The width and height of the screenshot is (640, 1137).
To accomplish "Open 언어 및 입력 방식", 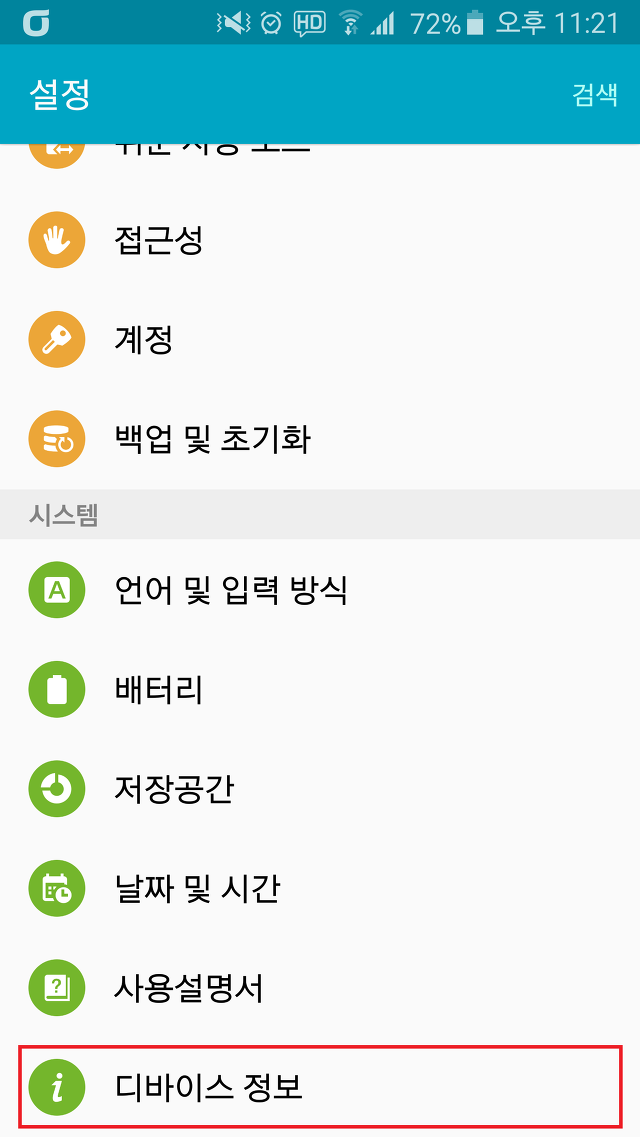I will pos(320,590).
